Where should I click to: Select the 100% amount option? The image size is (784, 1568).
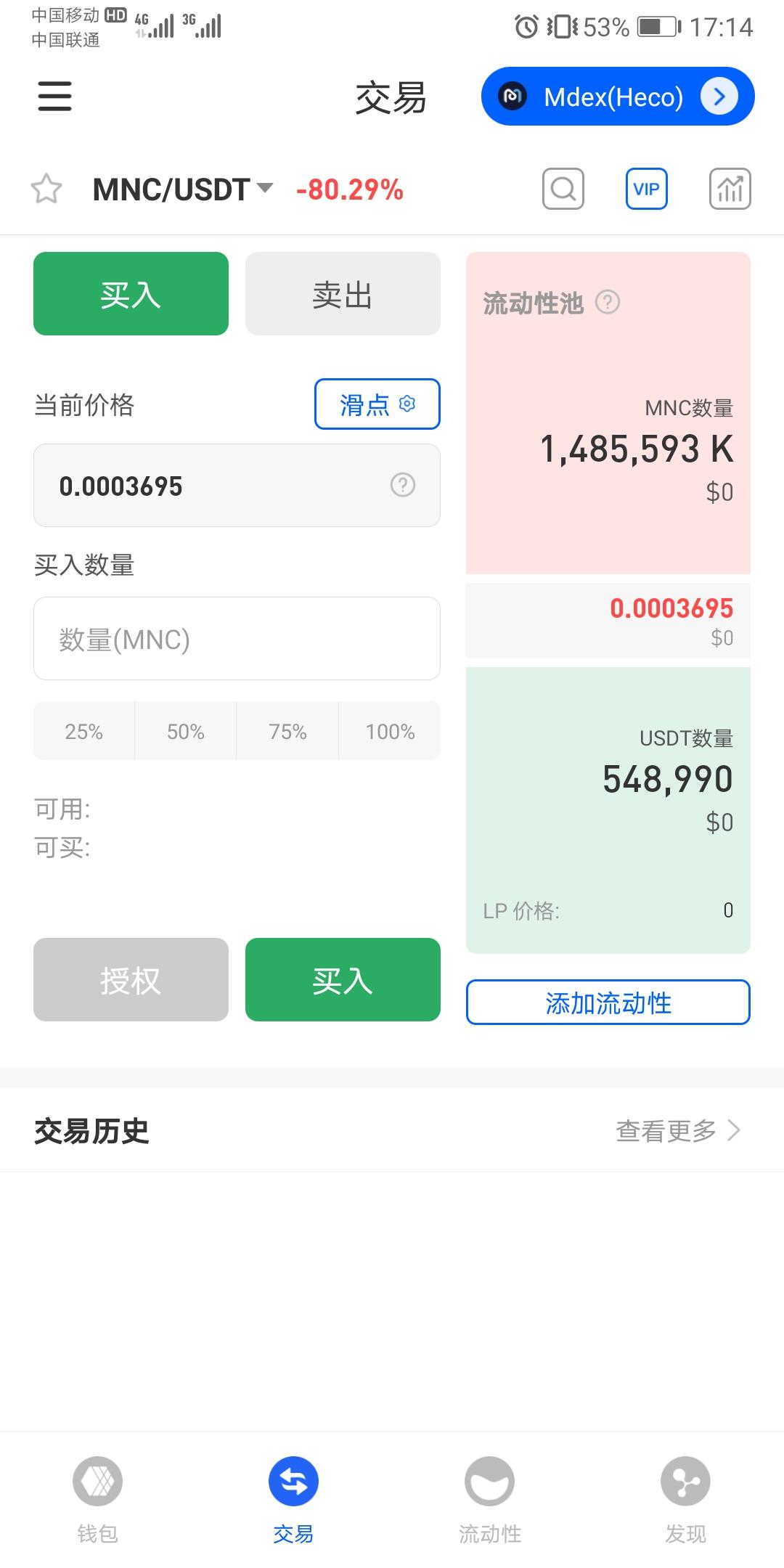coord(389,731)
